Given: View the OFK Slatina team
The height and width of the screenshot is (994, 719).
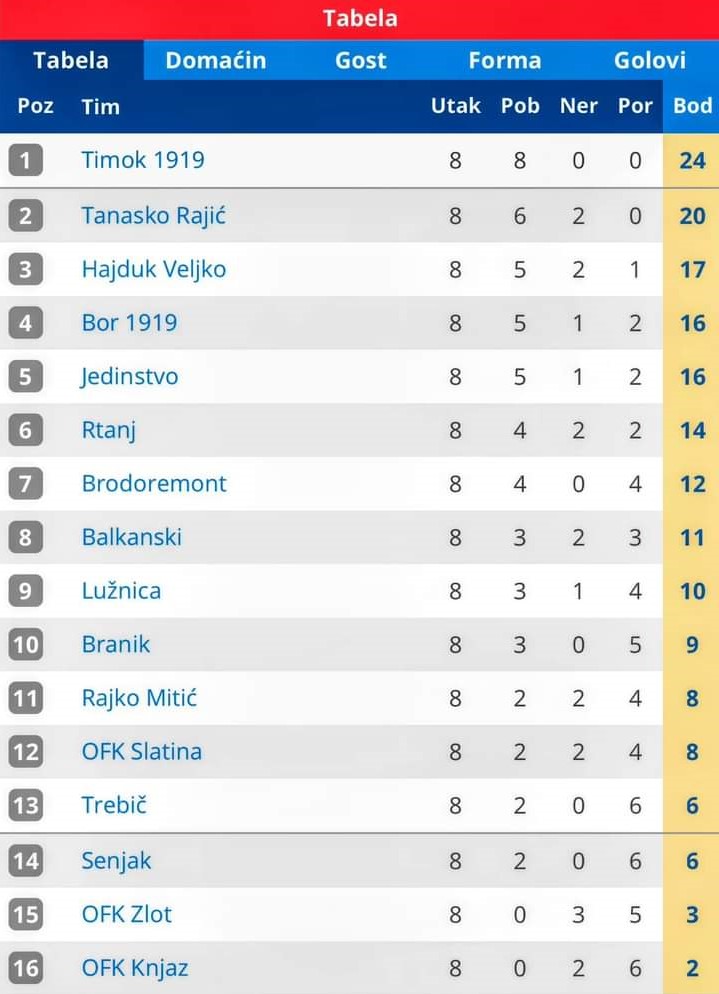Looking at the screenshot, I should coord(142,751).
